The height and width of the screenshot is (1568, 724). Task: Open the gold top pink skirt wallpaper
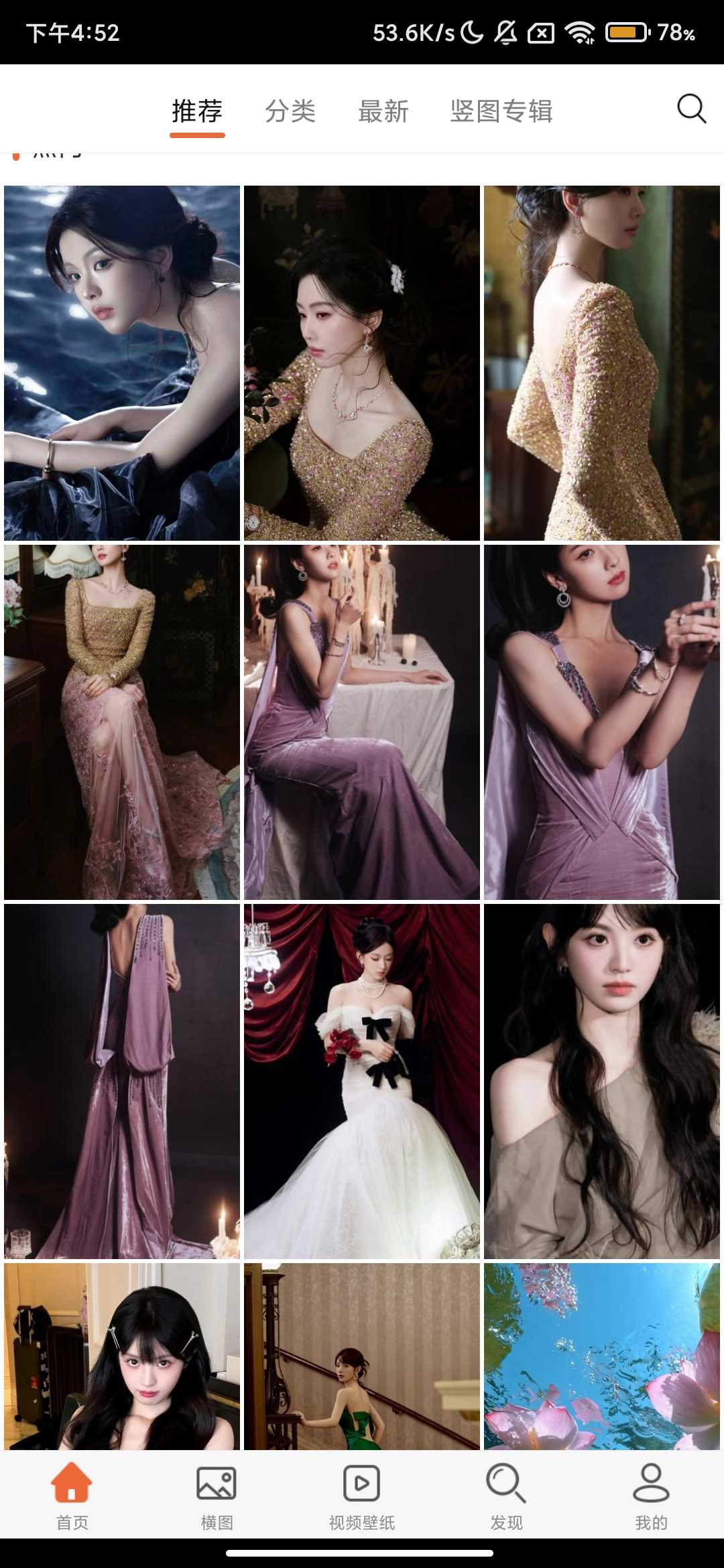(x=122, y=722)
